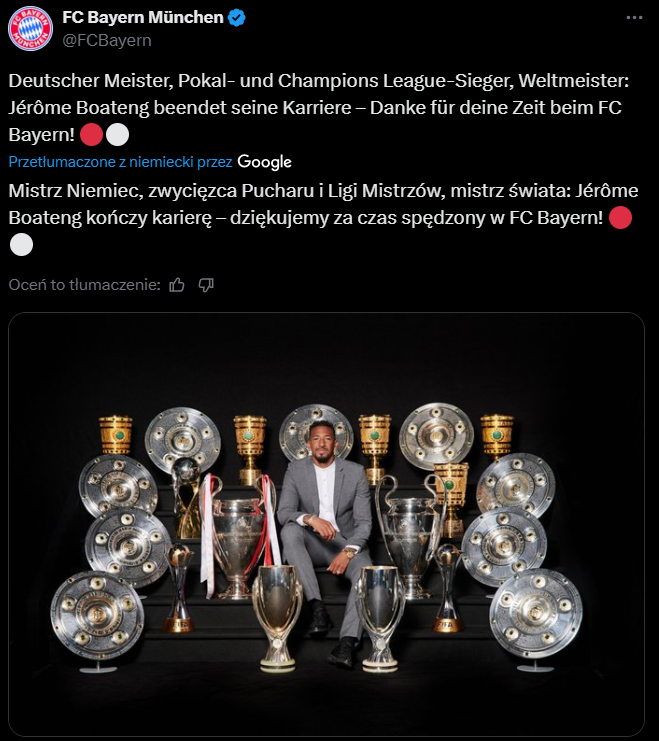Open the attached trophies photo
This screenshot has height=741, width=659.
tap(326, 525)
